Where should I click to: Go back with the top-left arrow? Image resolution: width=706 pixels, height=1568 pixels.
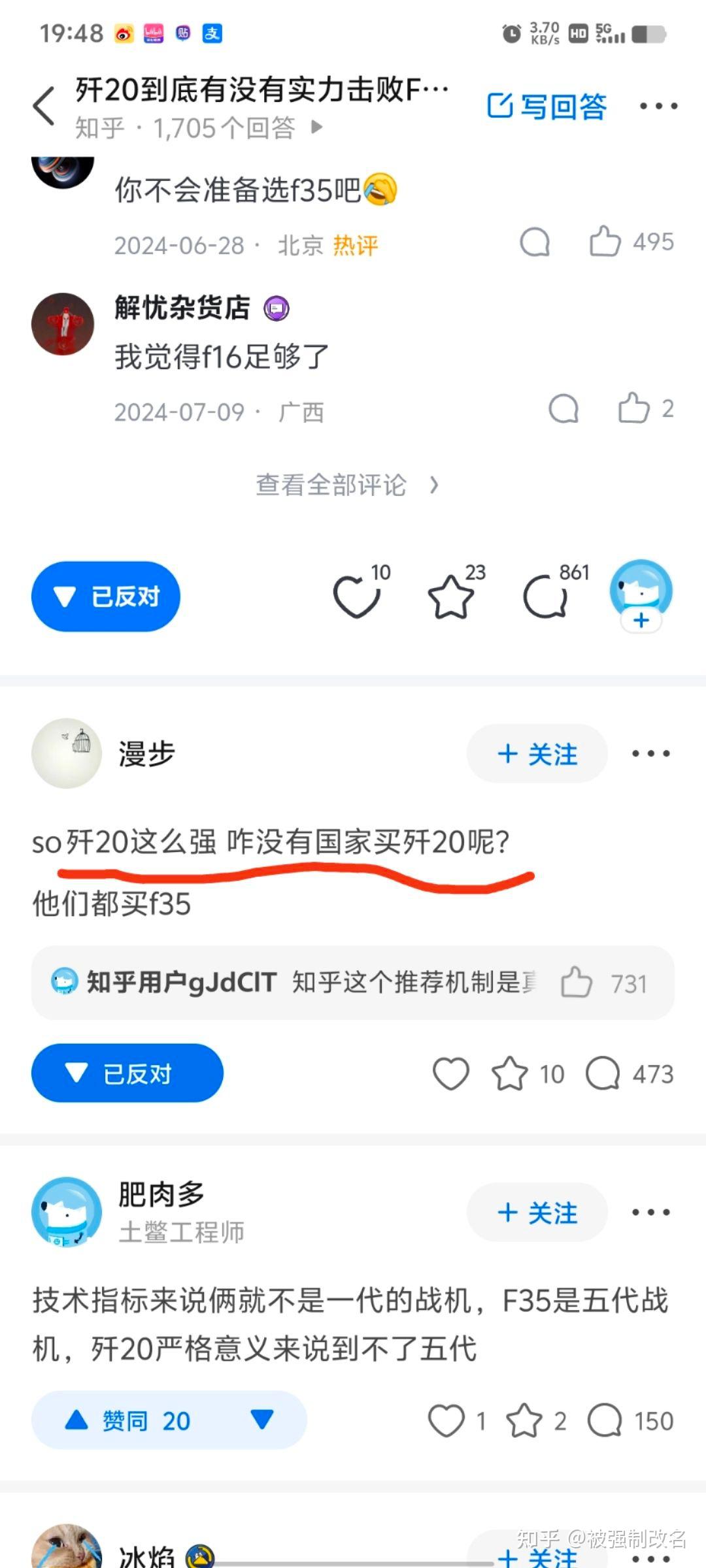[x=44, y=106]
